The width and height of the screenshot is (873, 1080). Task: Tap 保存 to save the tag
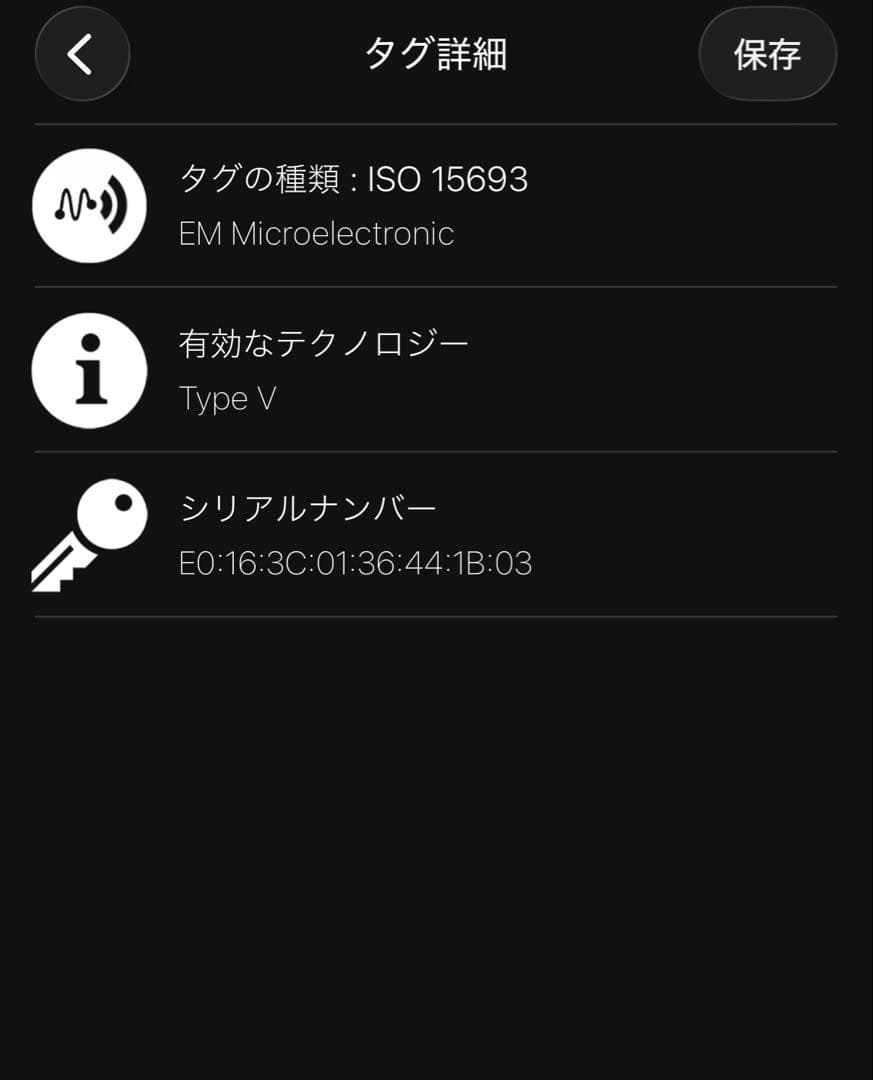[x=767, y=55]
